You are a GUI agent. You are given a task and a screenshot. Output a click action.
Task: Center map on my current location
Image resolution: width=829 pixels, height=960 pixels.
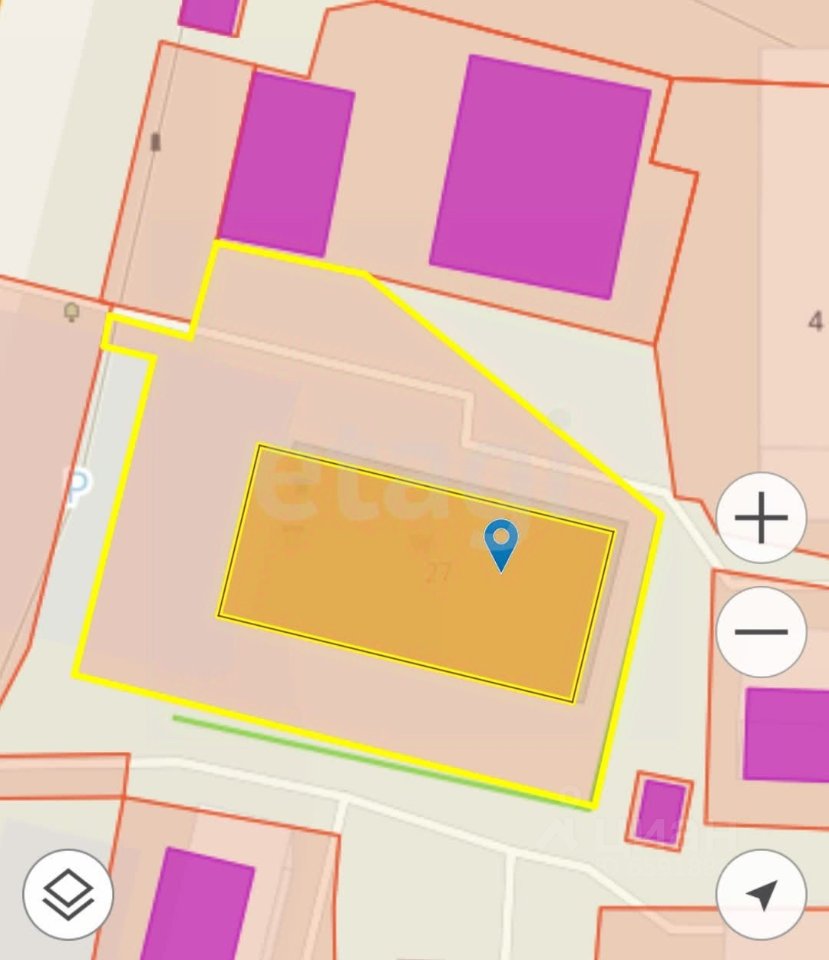click(x=761, y=894)
